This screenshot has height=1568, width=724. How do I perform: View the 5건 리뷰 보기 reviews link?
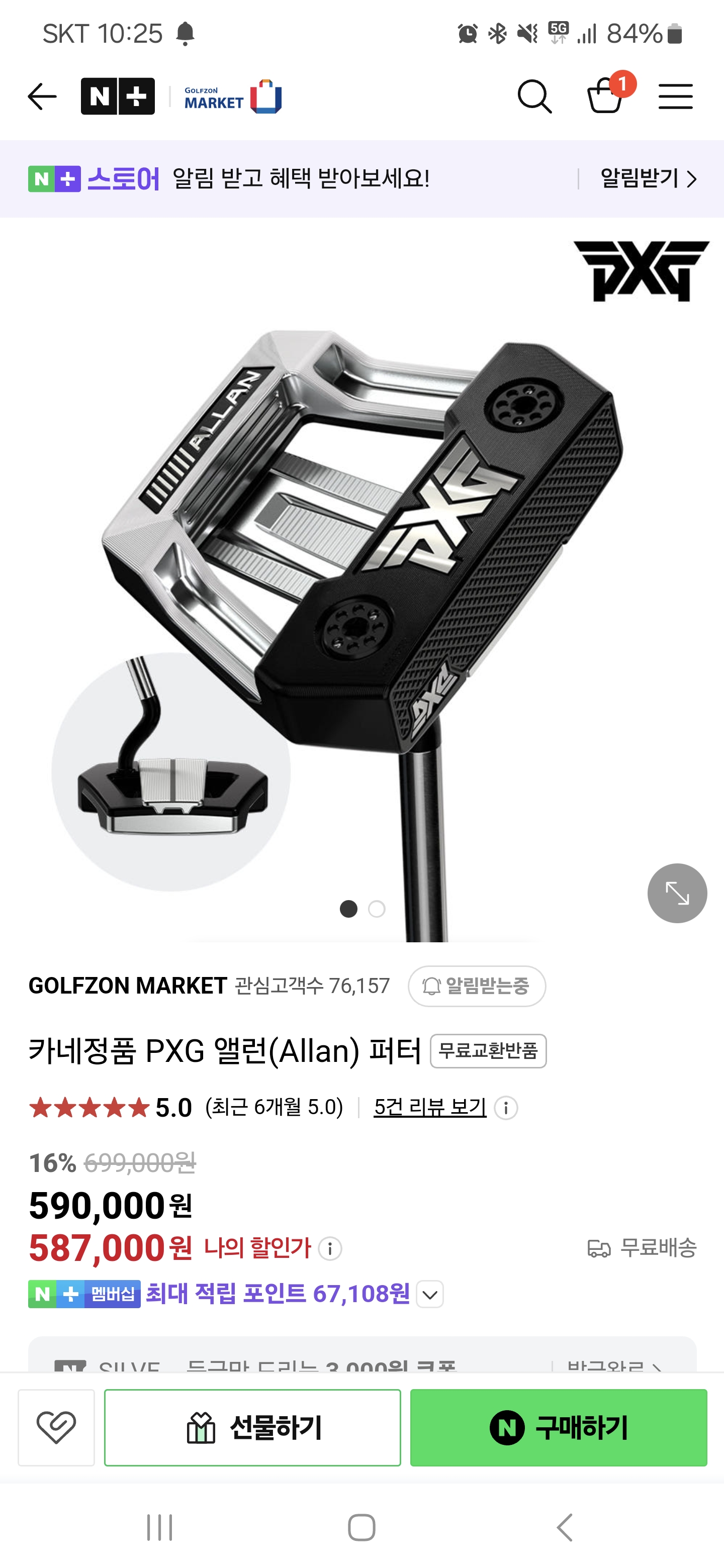(x=430, y=1107)
